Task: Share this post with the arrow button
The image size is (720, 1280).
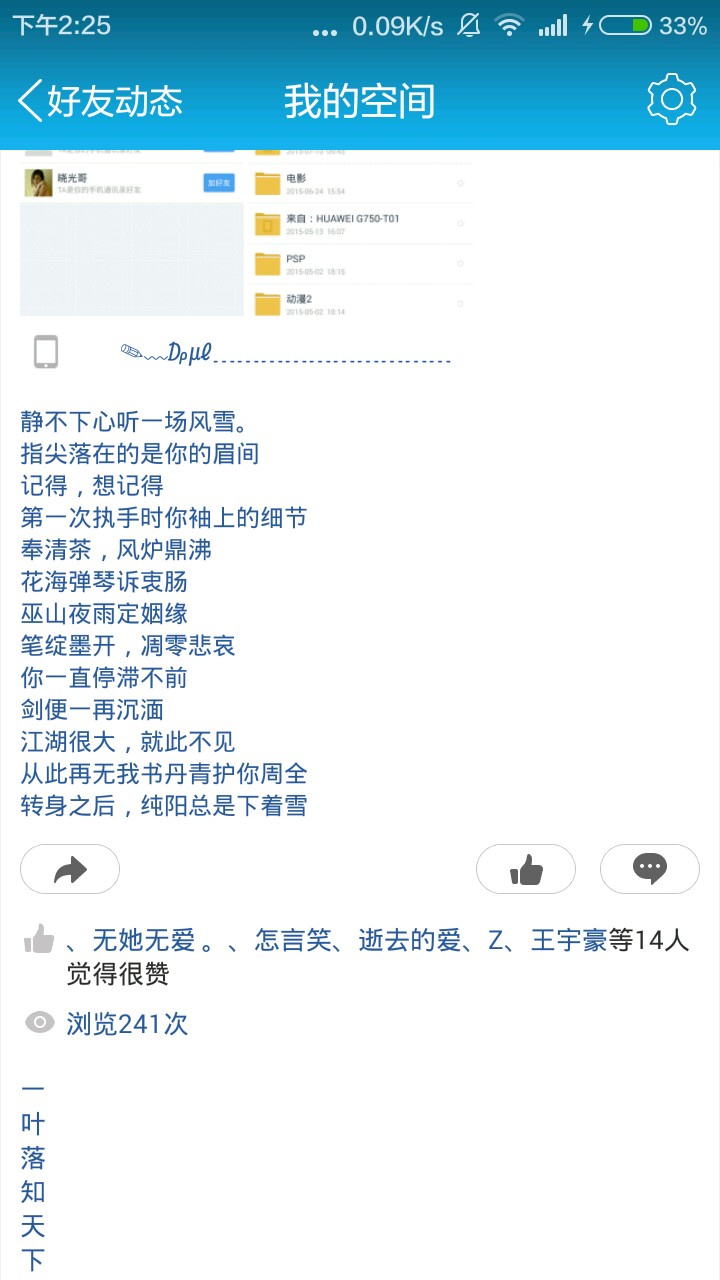Action: click(x=70, y=869)
